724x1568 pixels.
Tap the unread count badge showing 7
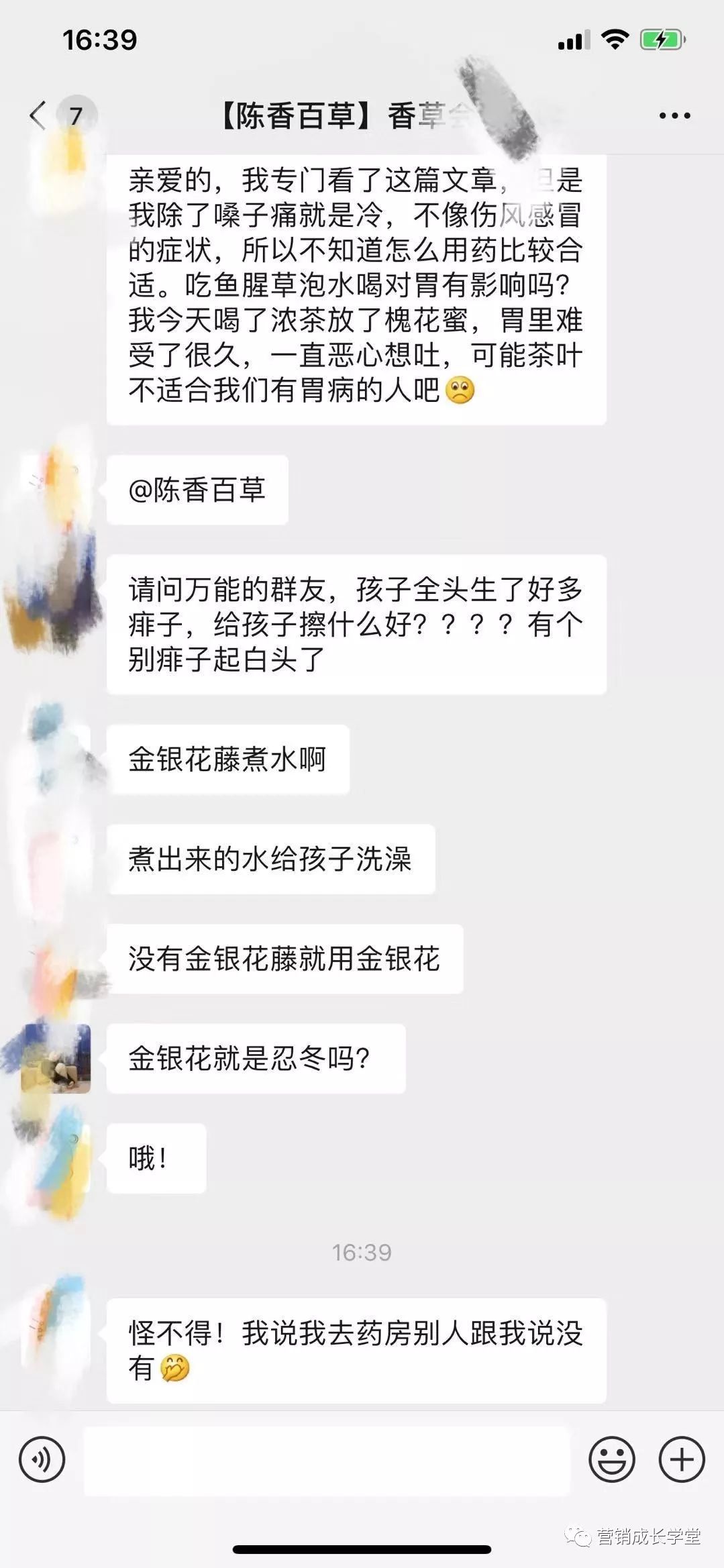tap(76, 115)
